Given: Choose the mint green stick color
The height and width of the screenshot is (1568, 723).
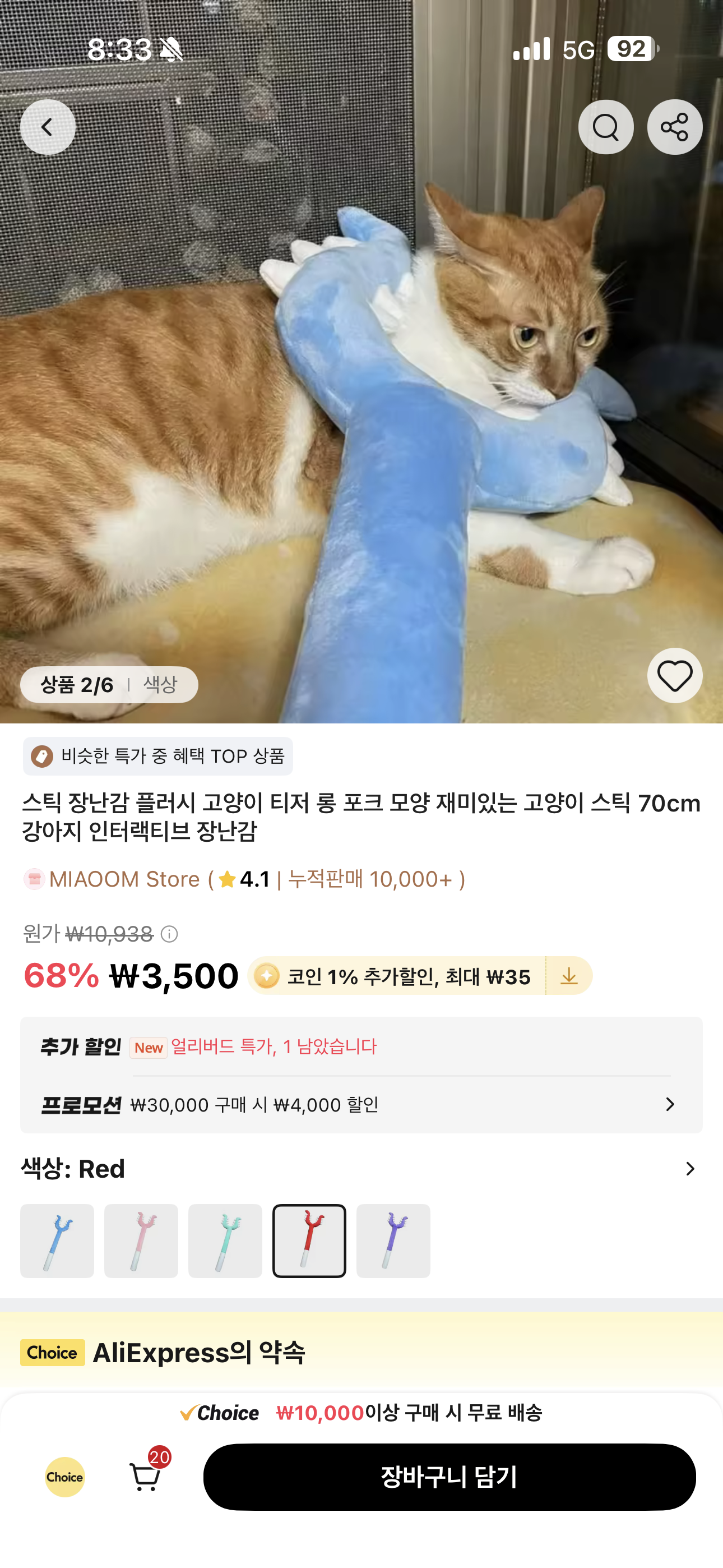Looking at the screenshot, I should coord(225,1240).
